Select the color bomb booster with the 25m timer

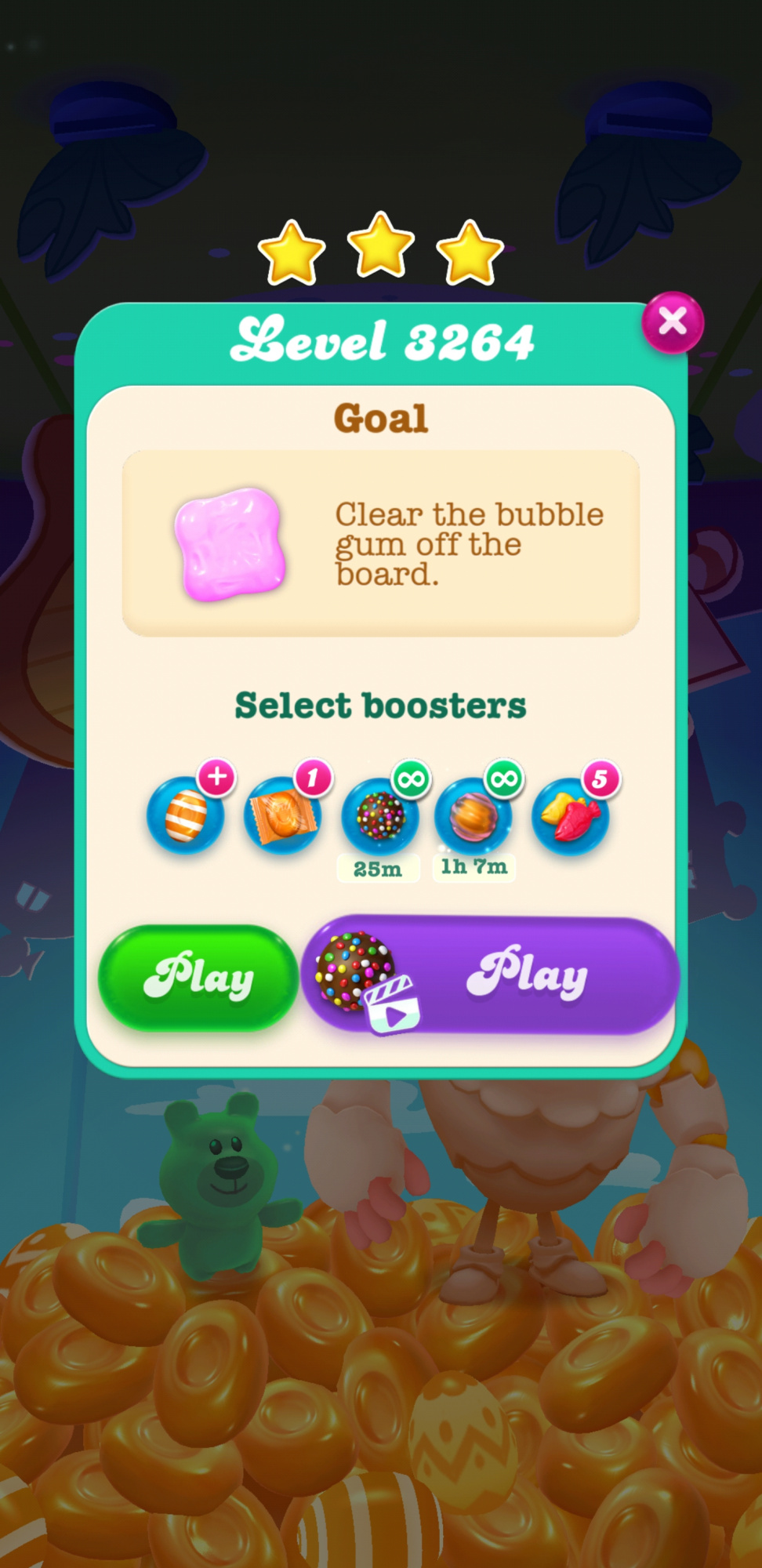(380, 815)
